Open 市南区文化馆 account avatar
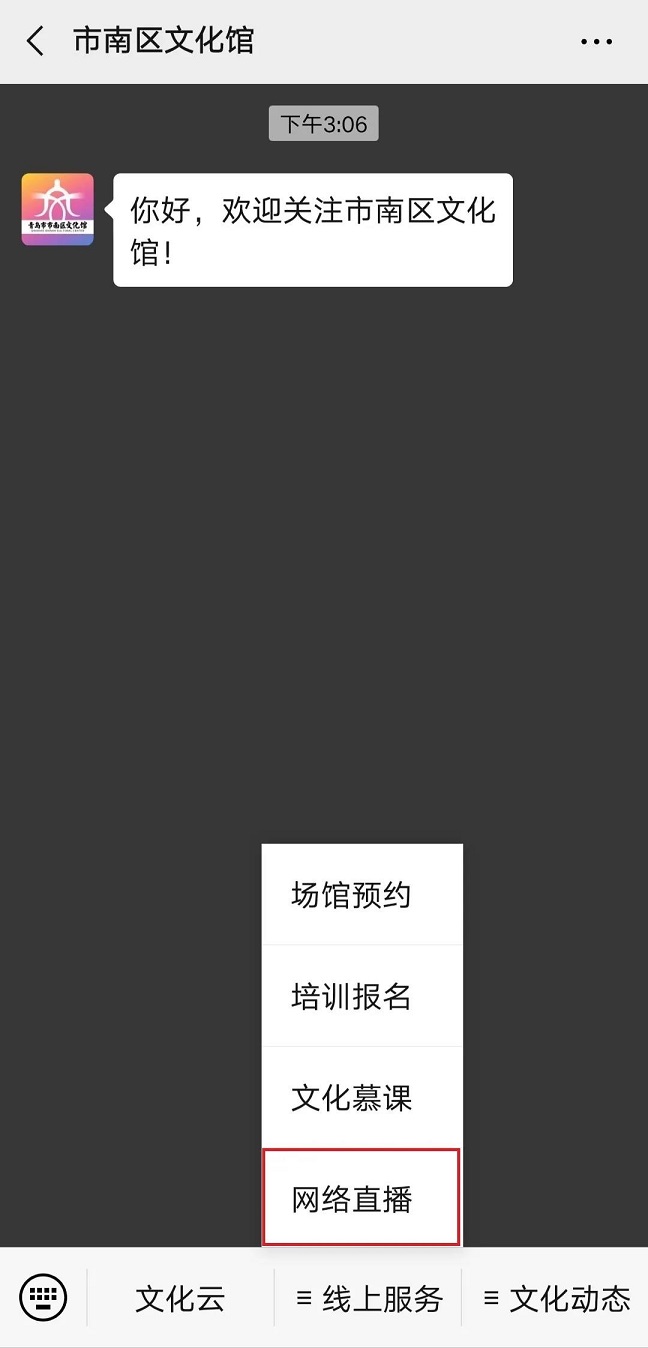648x1348 pixels. pos(58,209)
